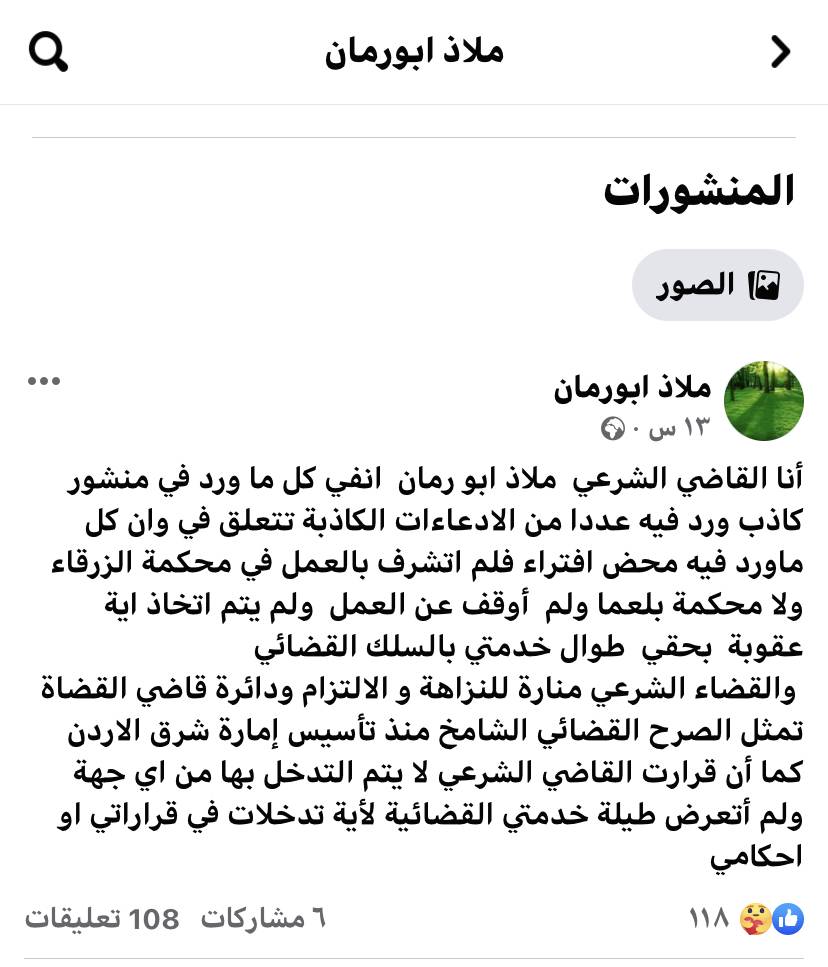828x967 pixels.
Task: Show who reacted to the post
Action: pyautogui.click(x=746, y=918)
